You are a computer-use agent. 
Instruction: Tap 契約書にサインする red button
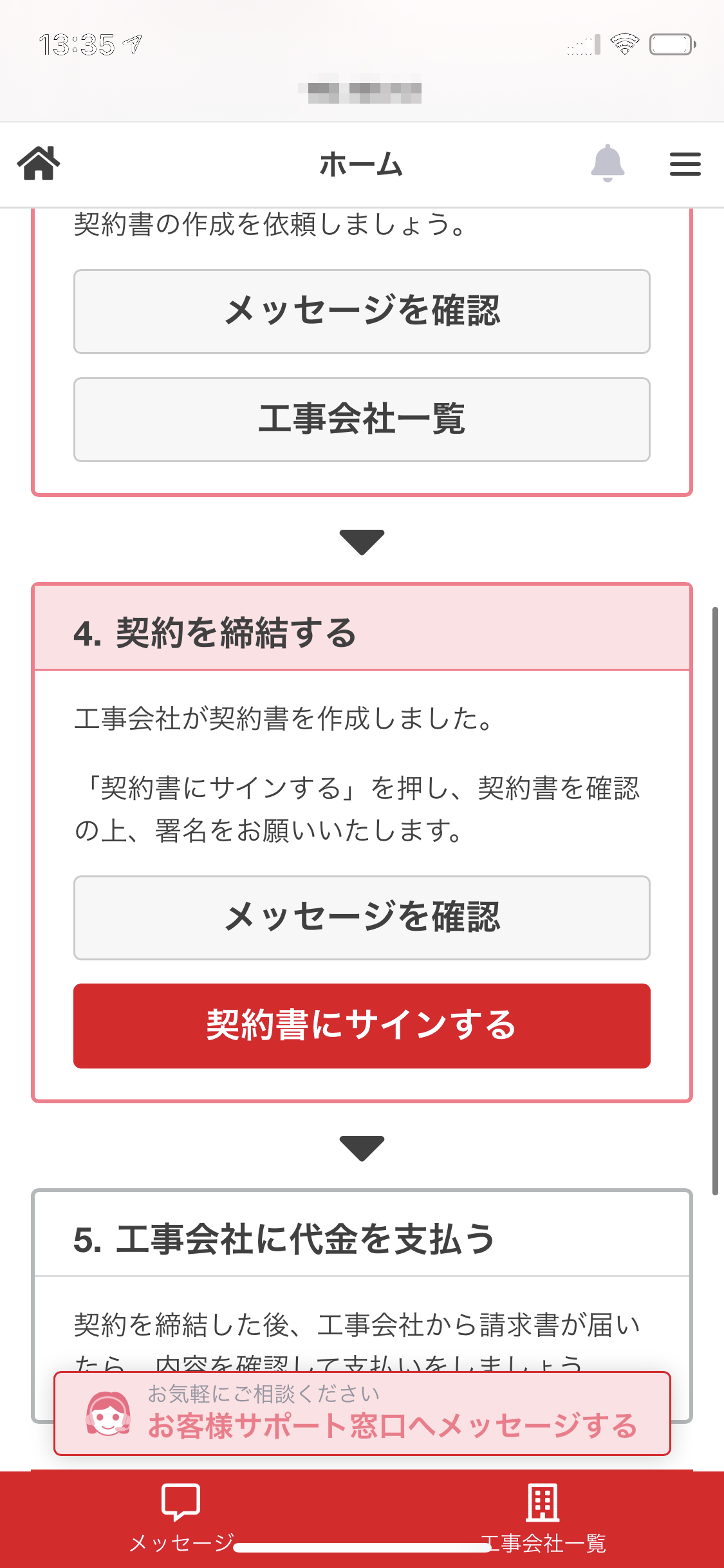point(362,1026)
